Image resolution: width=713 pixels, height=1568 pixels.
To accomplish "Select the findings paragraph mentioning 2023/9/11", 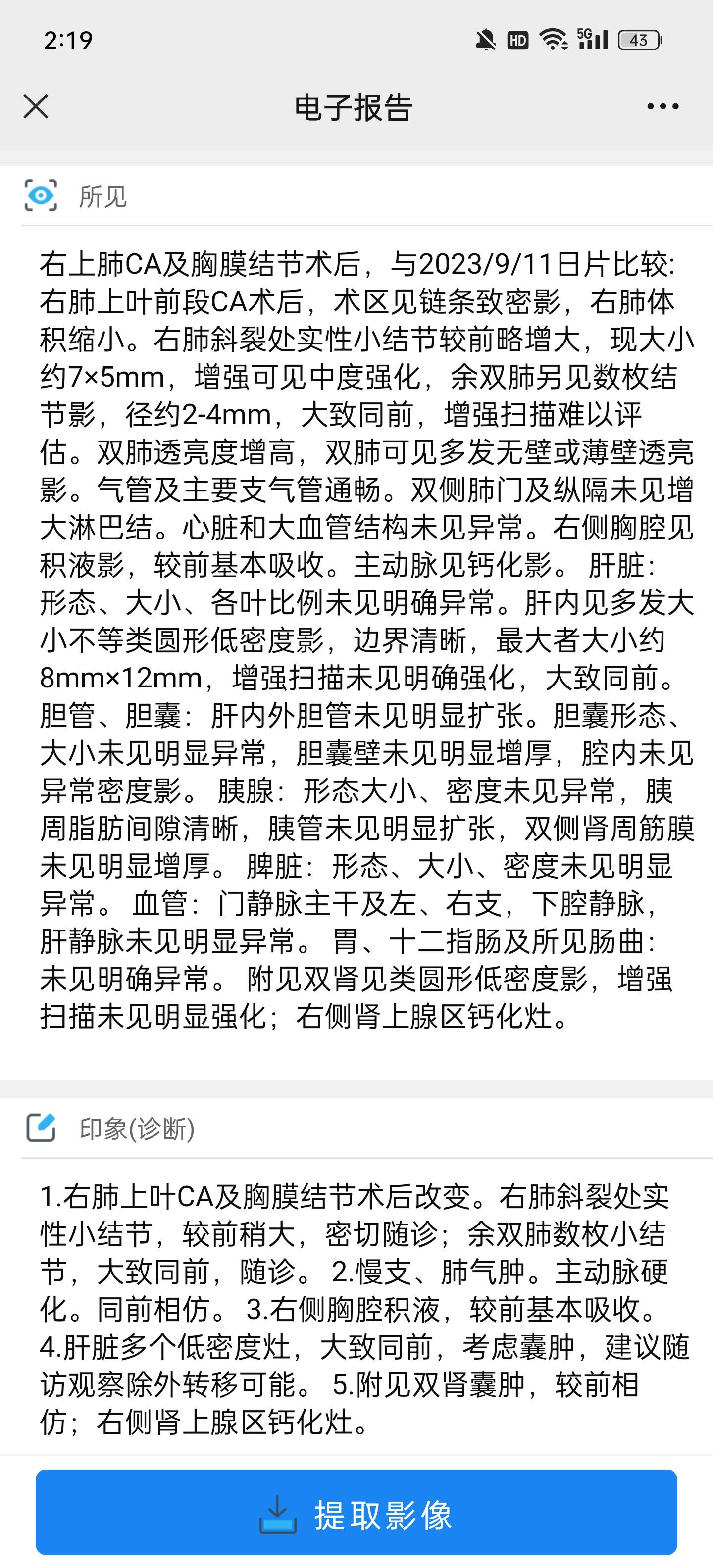I will click(x=356, y=265).
